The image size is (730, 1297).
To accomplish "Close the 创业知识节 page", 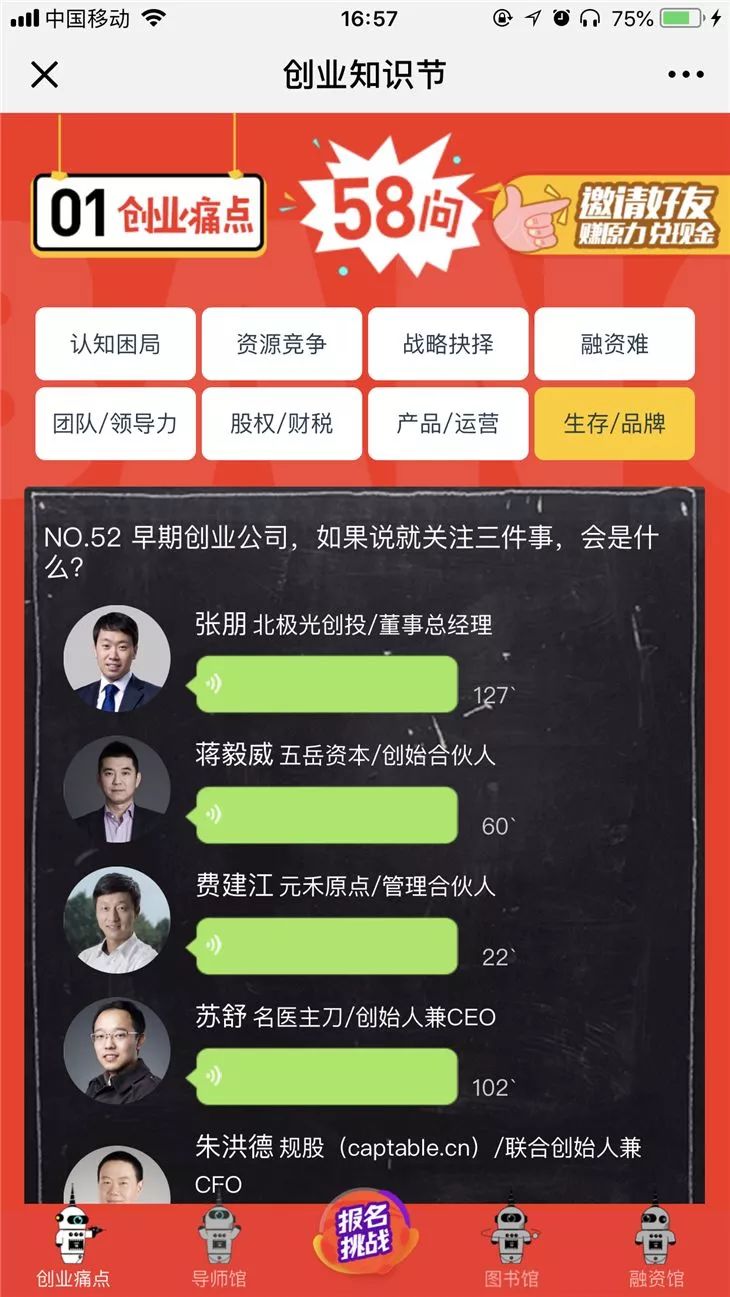I will click(x=45, y=75).
